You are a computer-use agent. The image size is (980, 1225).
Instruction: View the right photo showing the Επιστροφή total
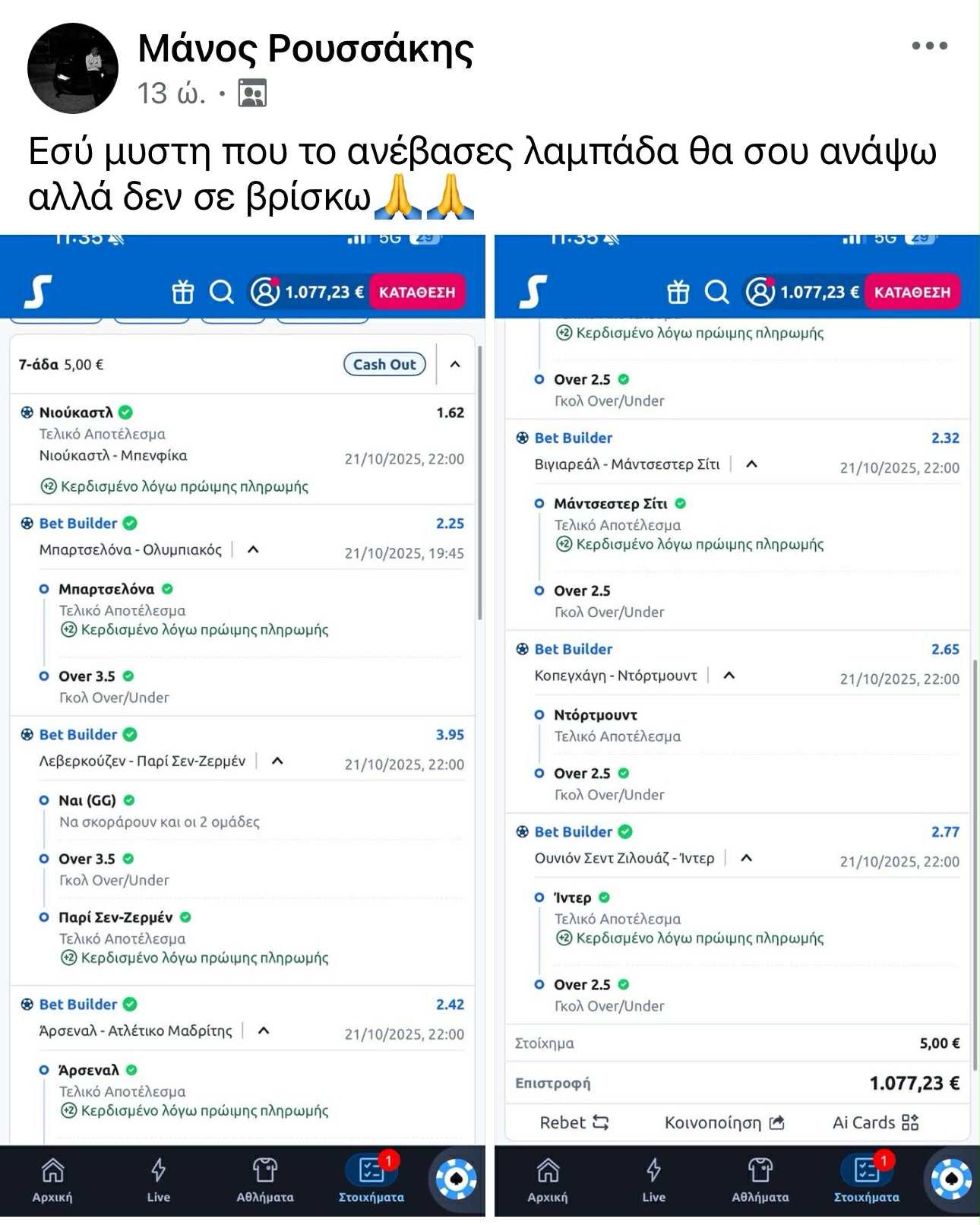click(737, 726)
